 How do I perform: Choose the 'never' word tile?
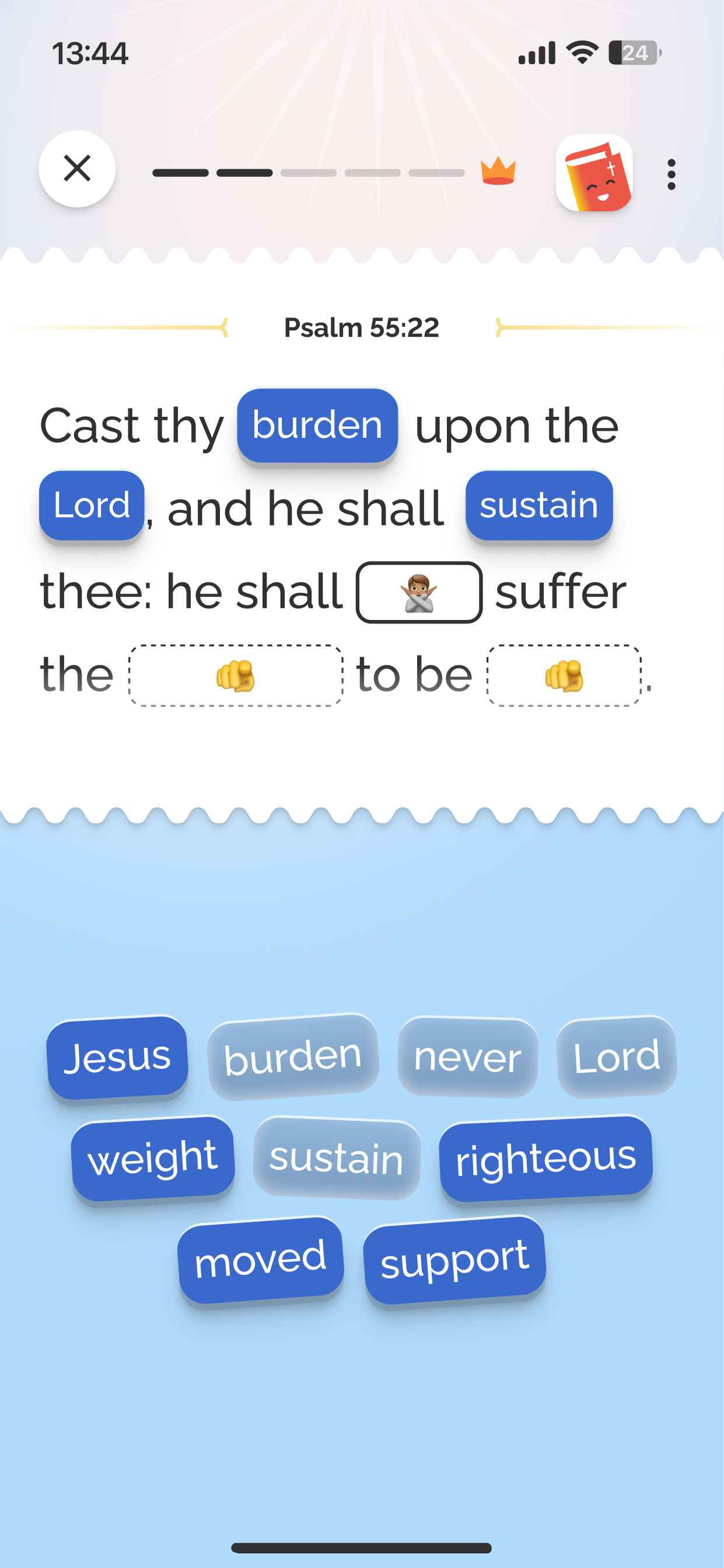click(467, 1057)
